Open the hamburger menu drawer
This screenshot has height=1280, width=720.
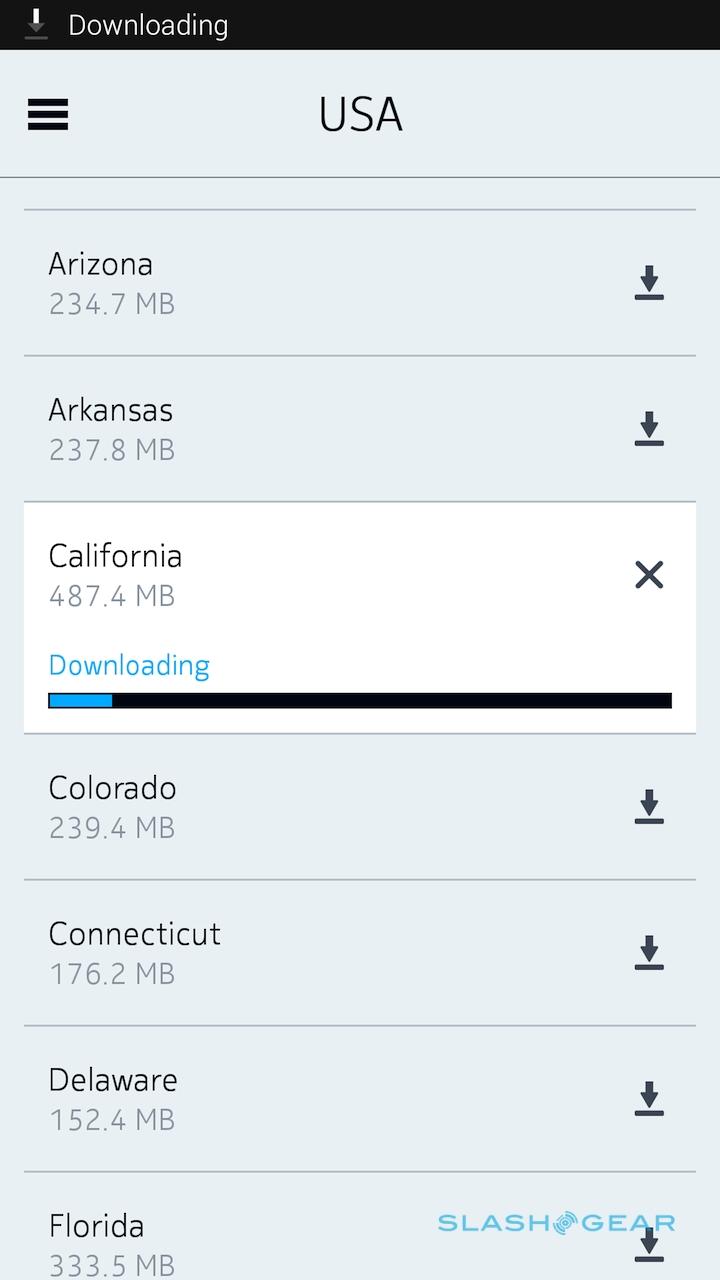(x=48, y=114)
